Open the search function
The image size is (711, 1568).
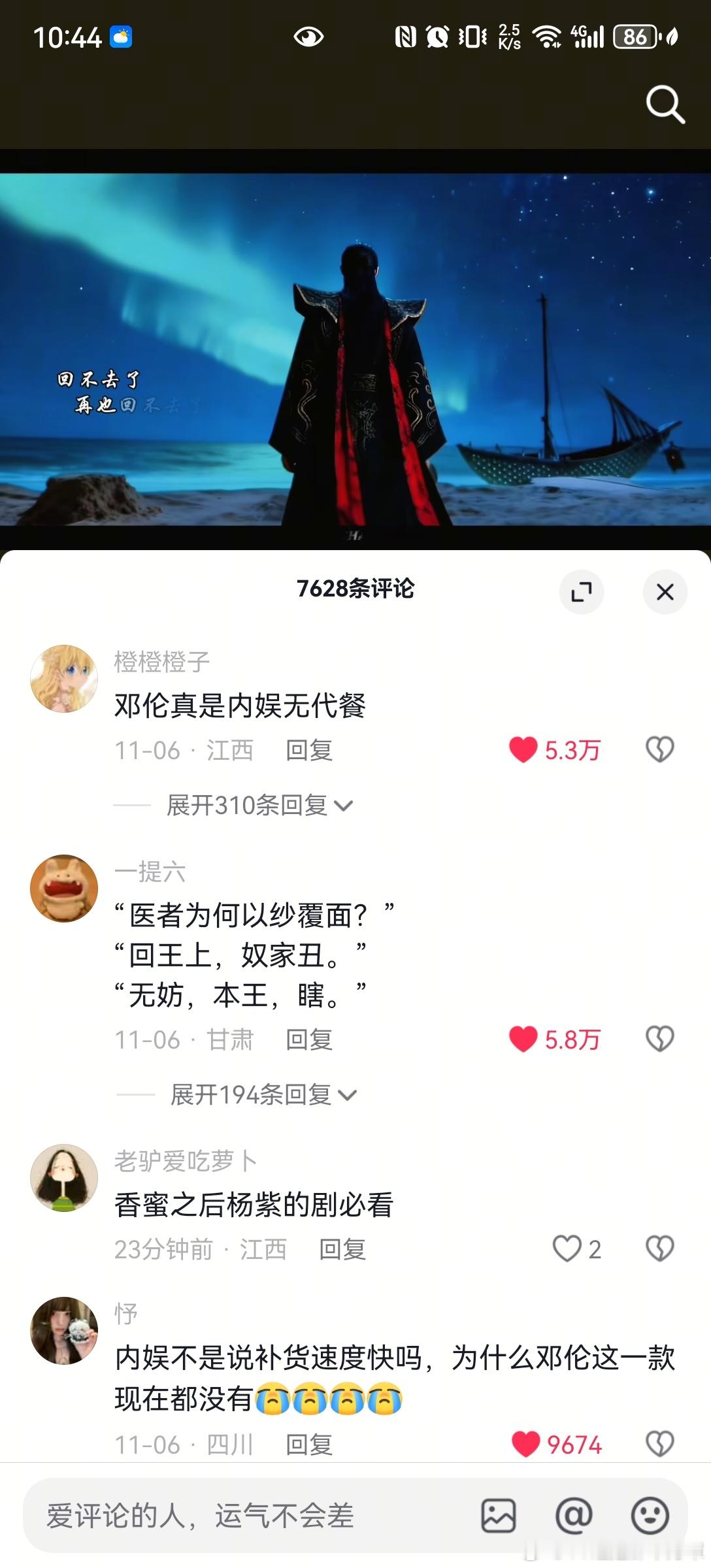click(665, 103)
